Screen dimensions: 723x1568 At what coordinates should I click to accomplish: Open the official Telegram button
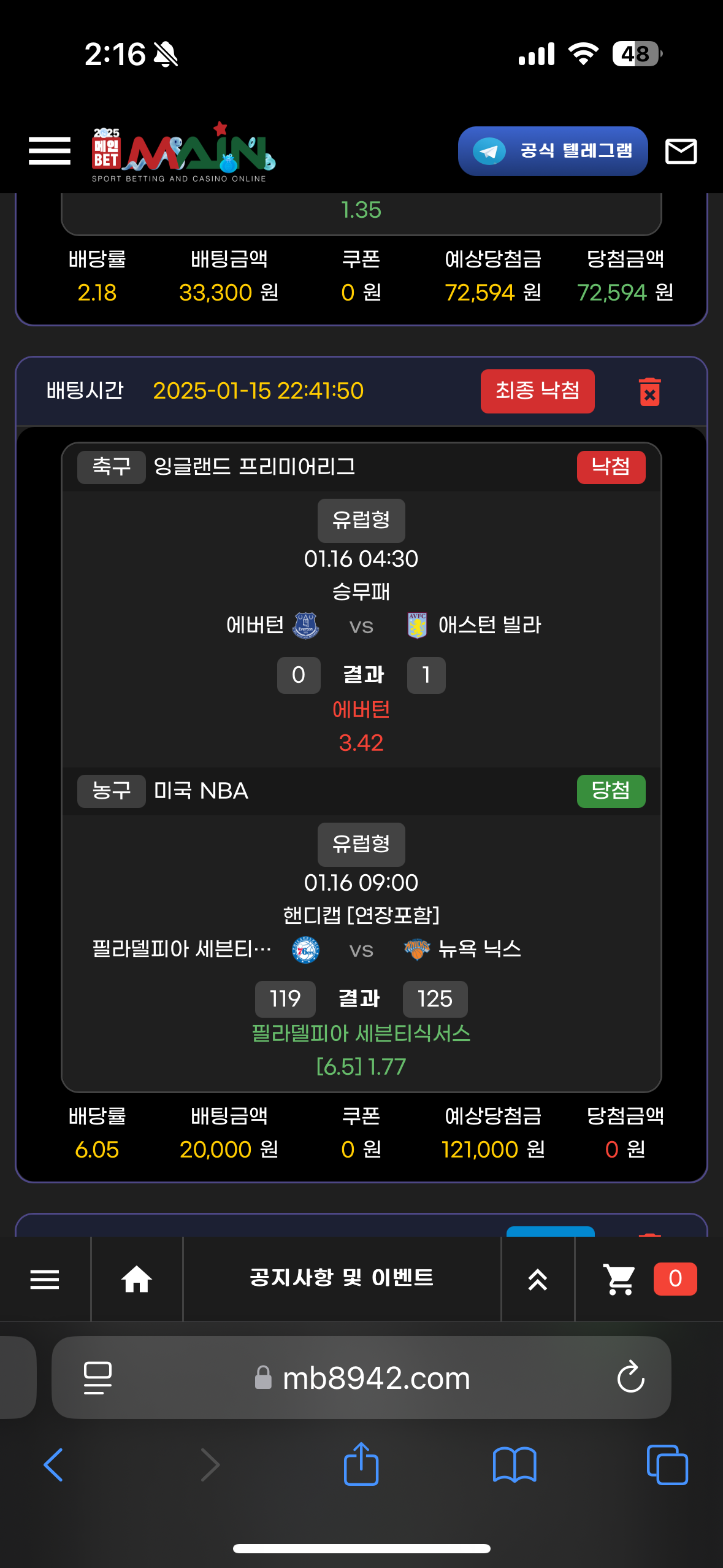553,151
